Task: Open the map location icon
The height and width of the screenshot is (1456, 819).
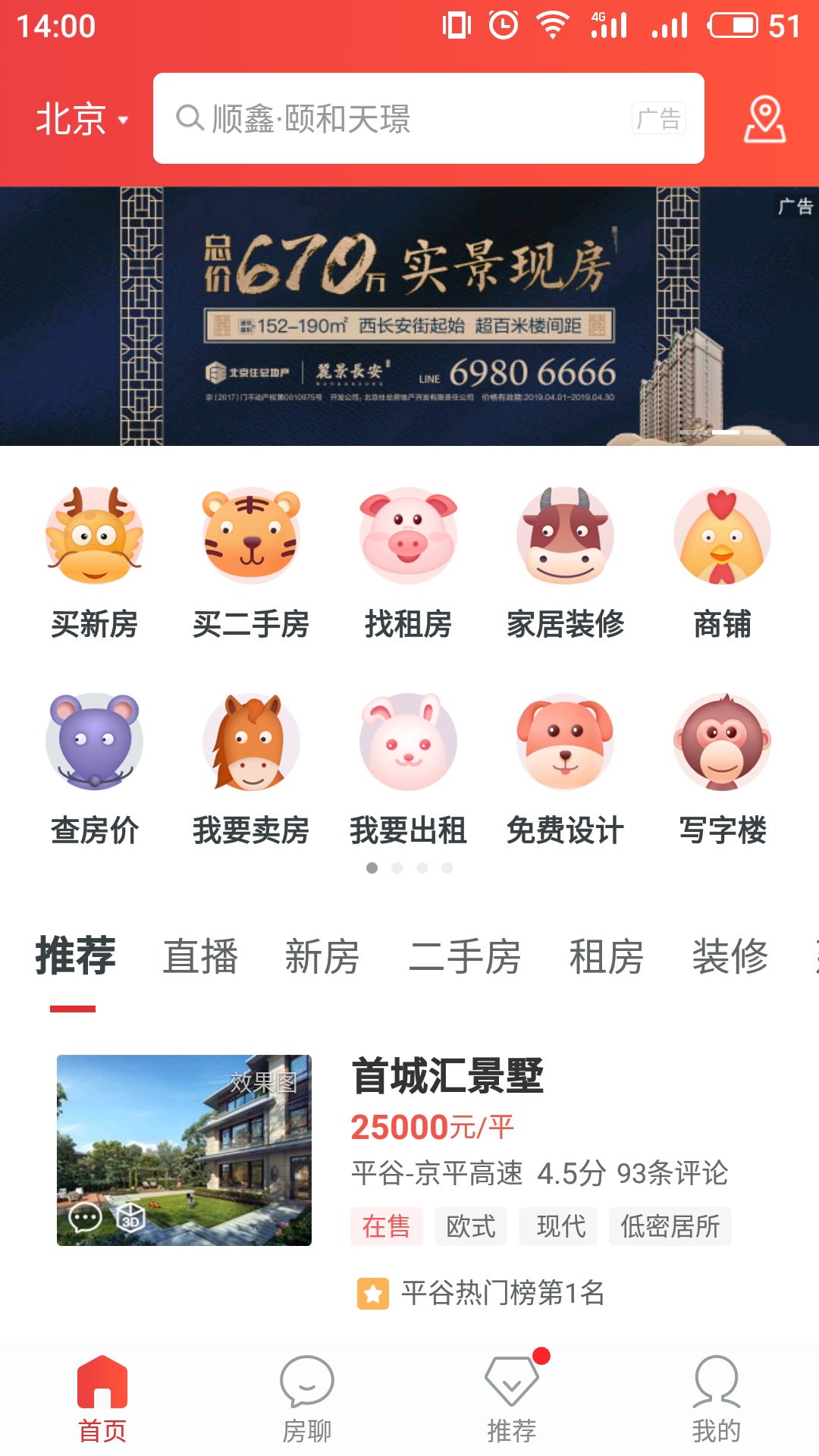Action: [764, 119]
